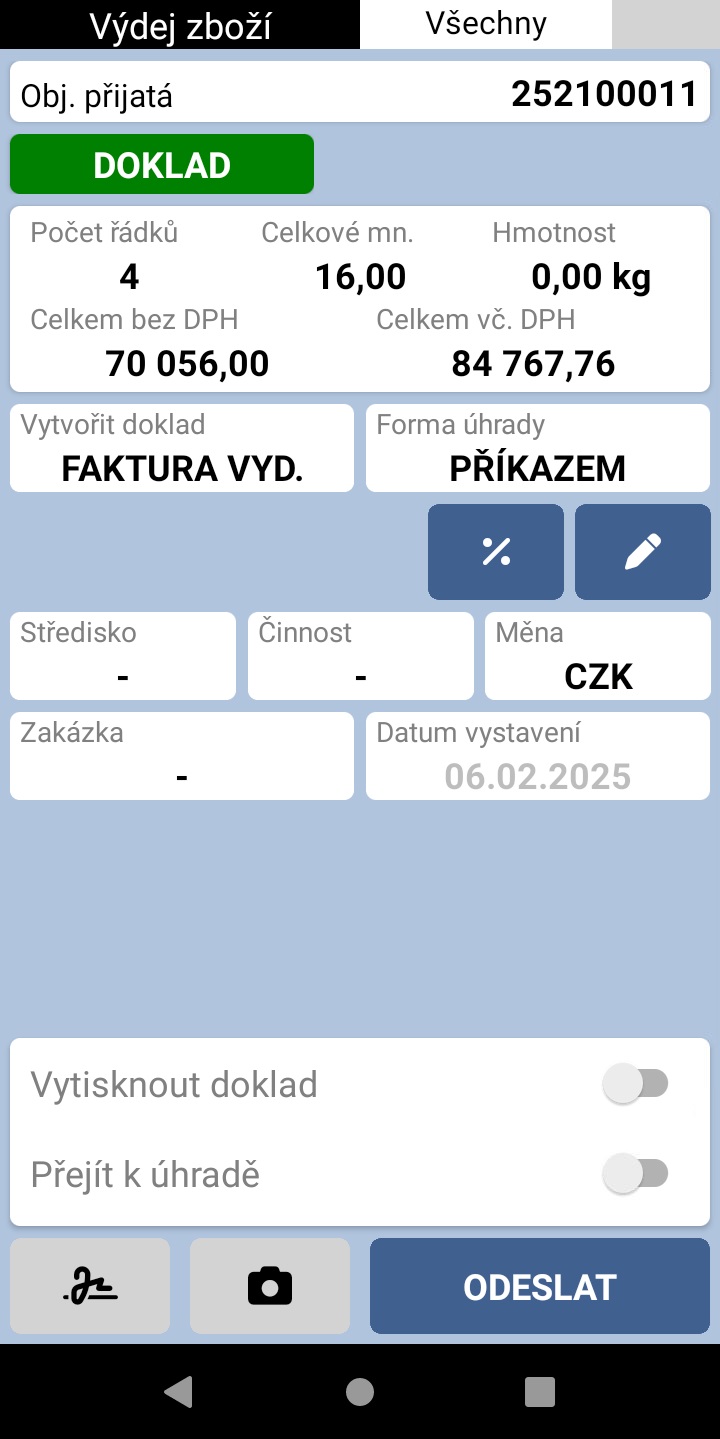Open the signature capture button
720x1439 pixels.
pos(90,1286)
